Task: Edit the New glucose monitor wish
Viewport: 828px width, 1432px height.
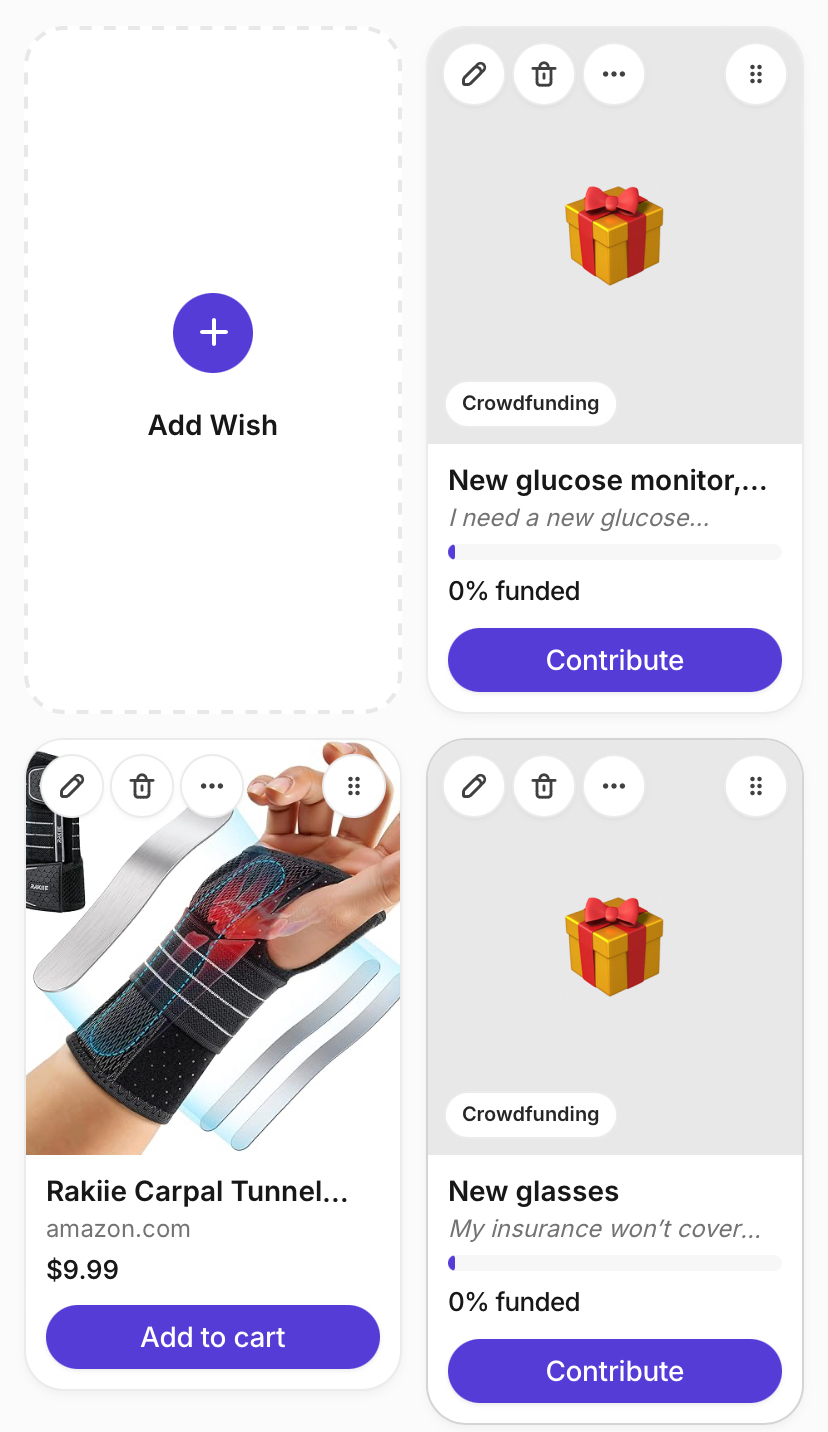Action: tap(474, 74)
